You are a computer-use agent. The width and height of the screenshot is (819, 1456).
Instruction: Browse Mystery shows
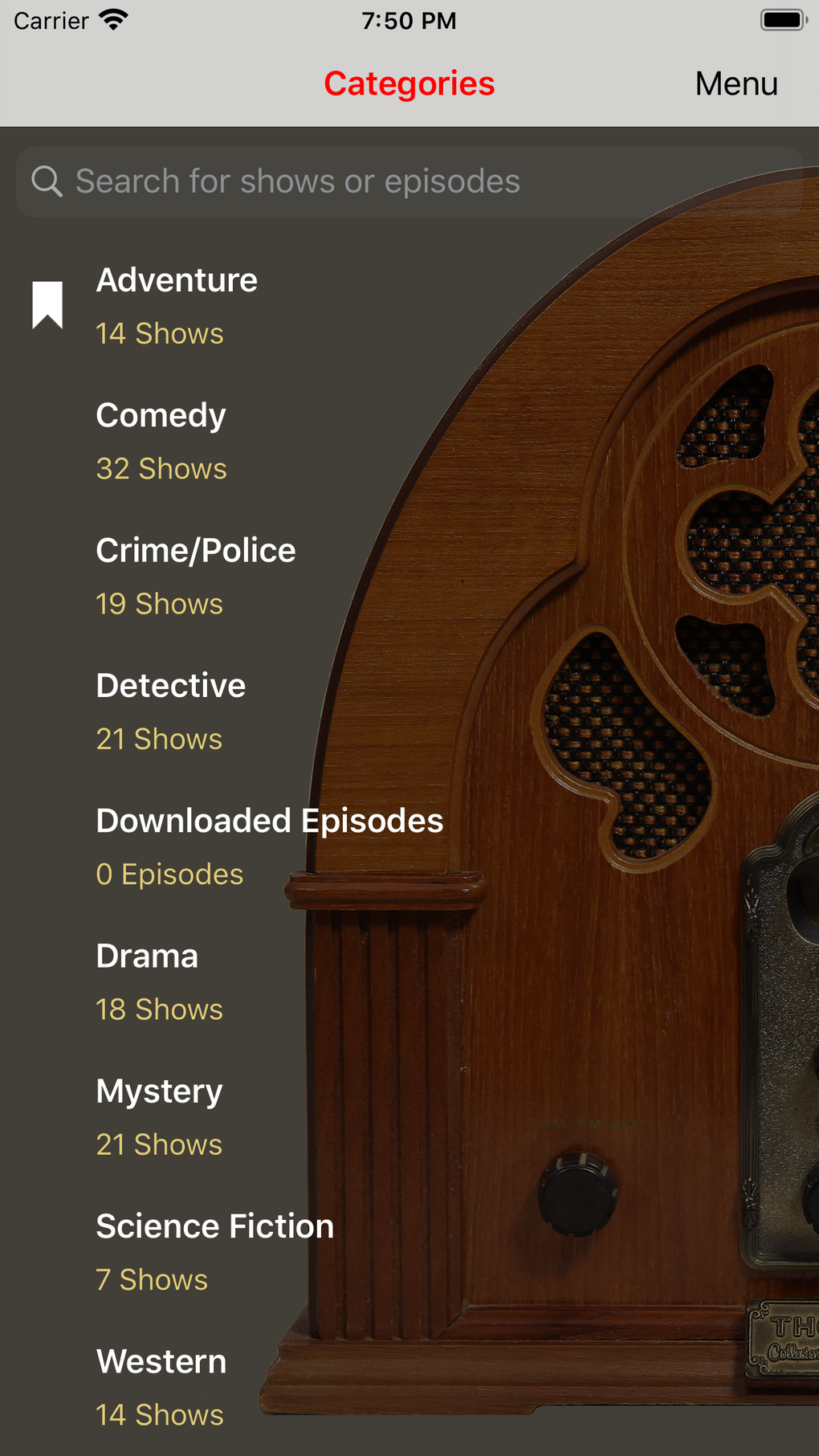[x=160, y=1116]
